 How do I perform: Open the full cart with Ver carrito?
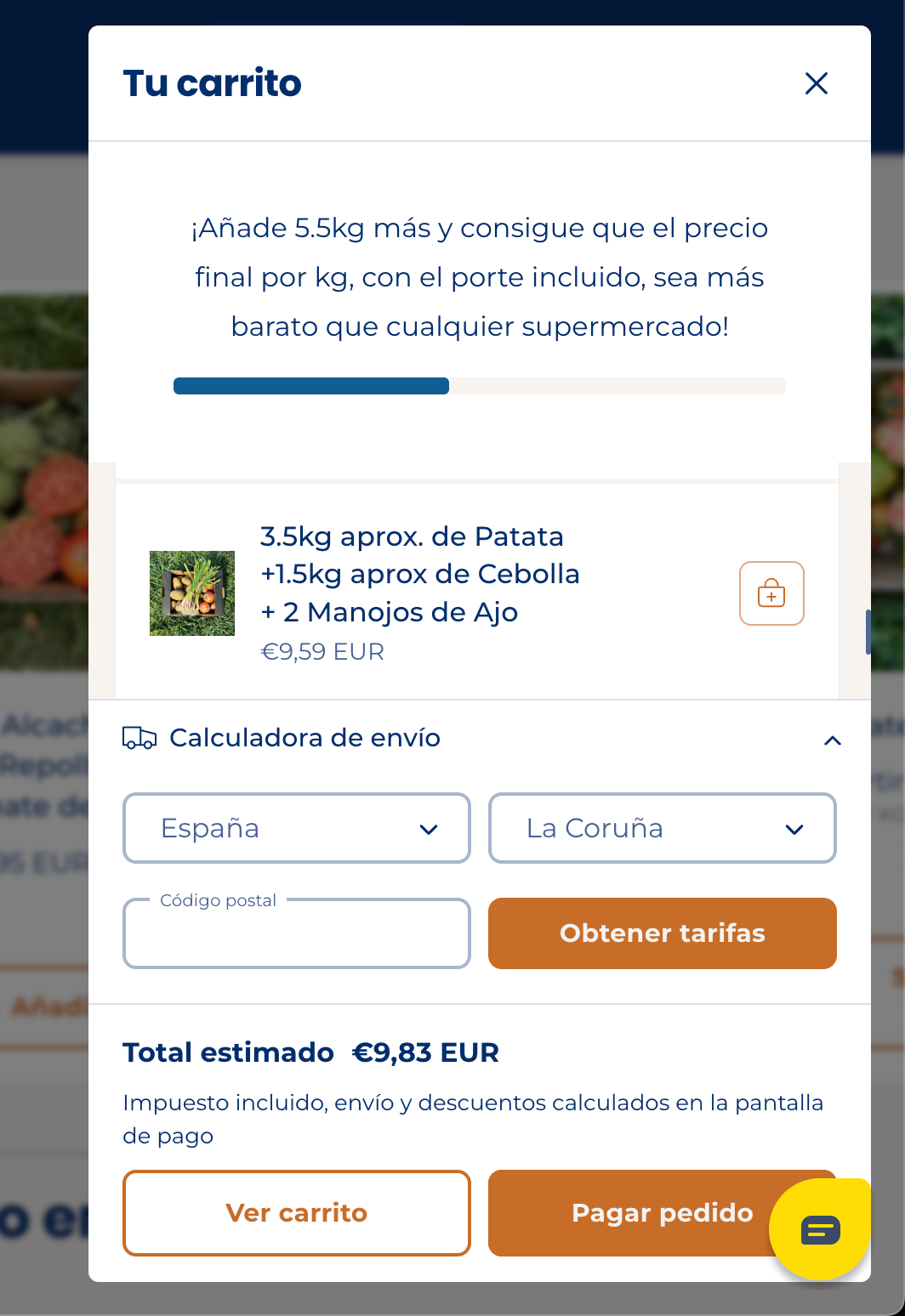(x=297, y=1212)
